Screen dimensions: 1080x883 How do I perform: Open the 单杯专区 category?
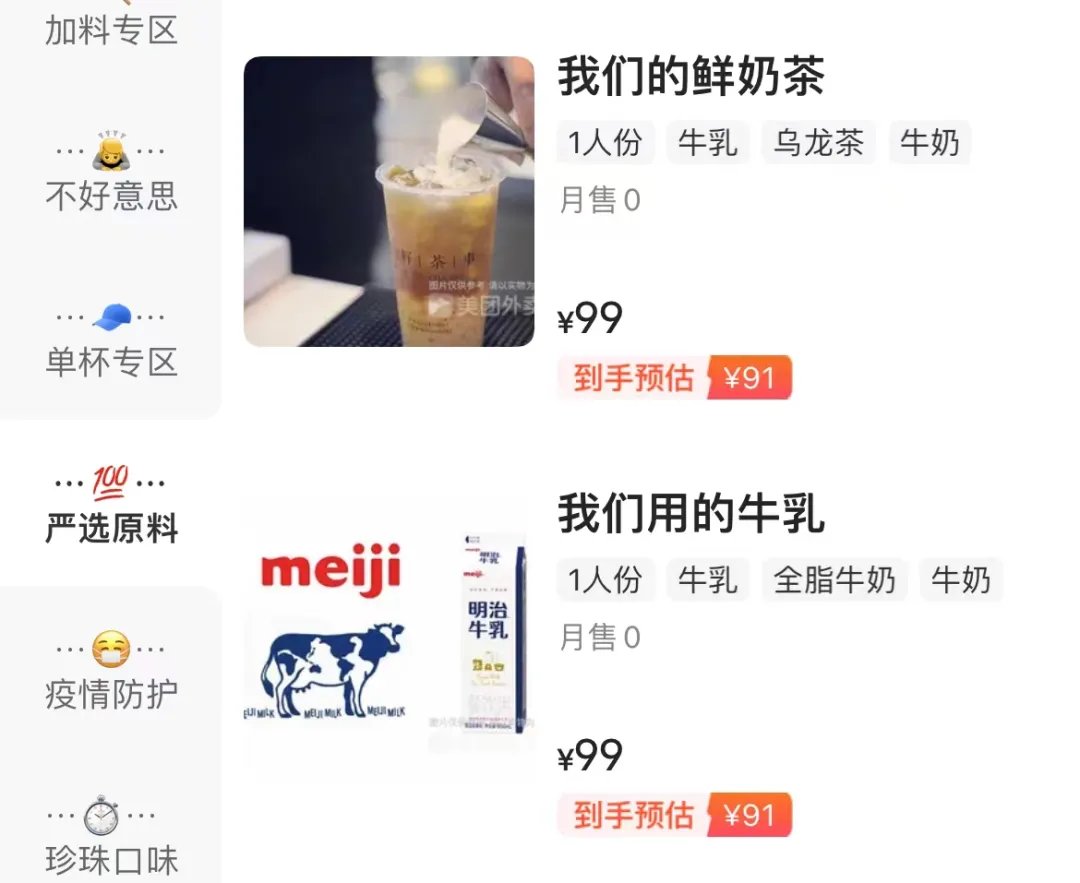111,337
